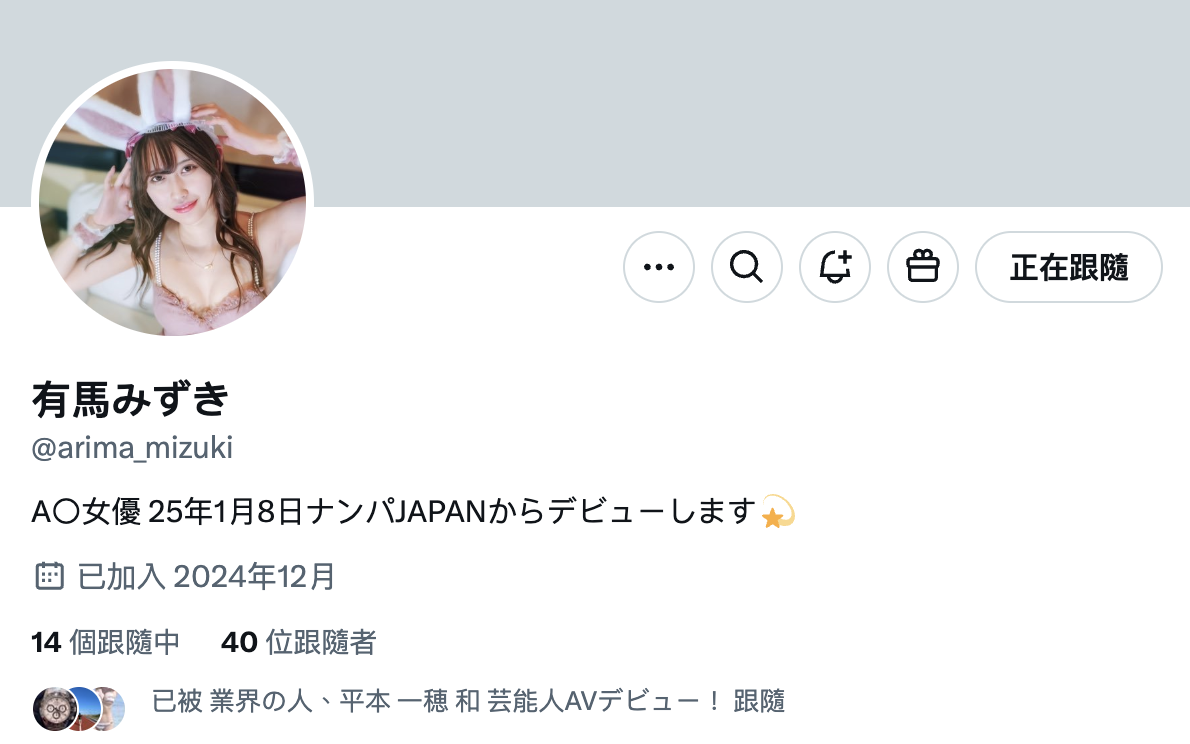Tap the 正在跟隨 following button
The height and width of the screenshot is (744, 1190).
(1068, 267)
